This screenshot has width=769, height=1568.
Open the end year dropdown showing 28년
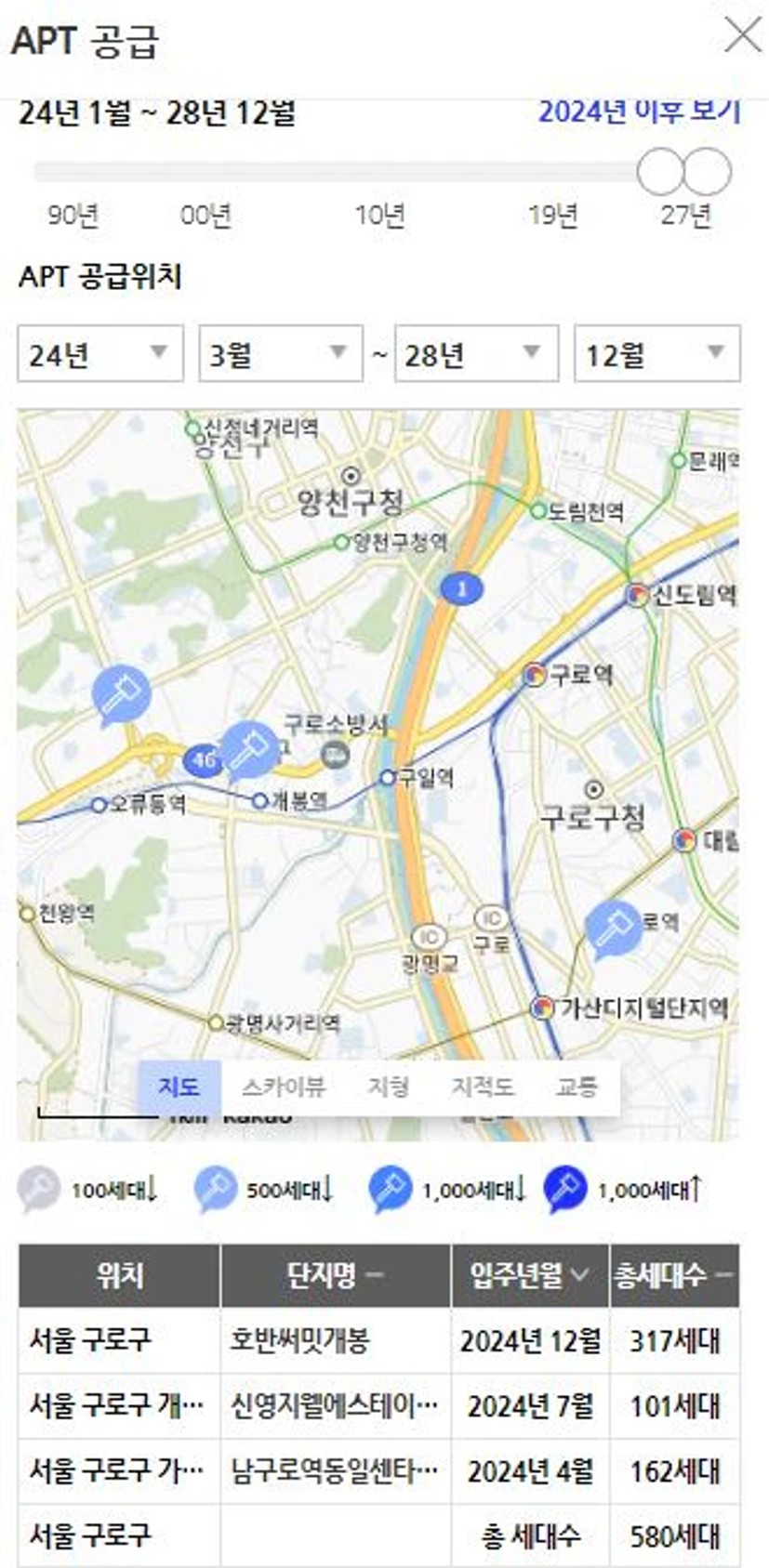click(x=477, y=353)
